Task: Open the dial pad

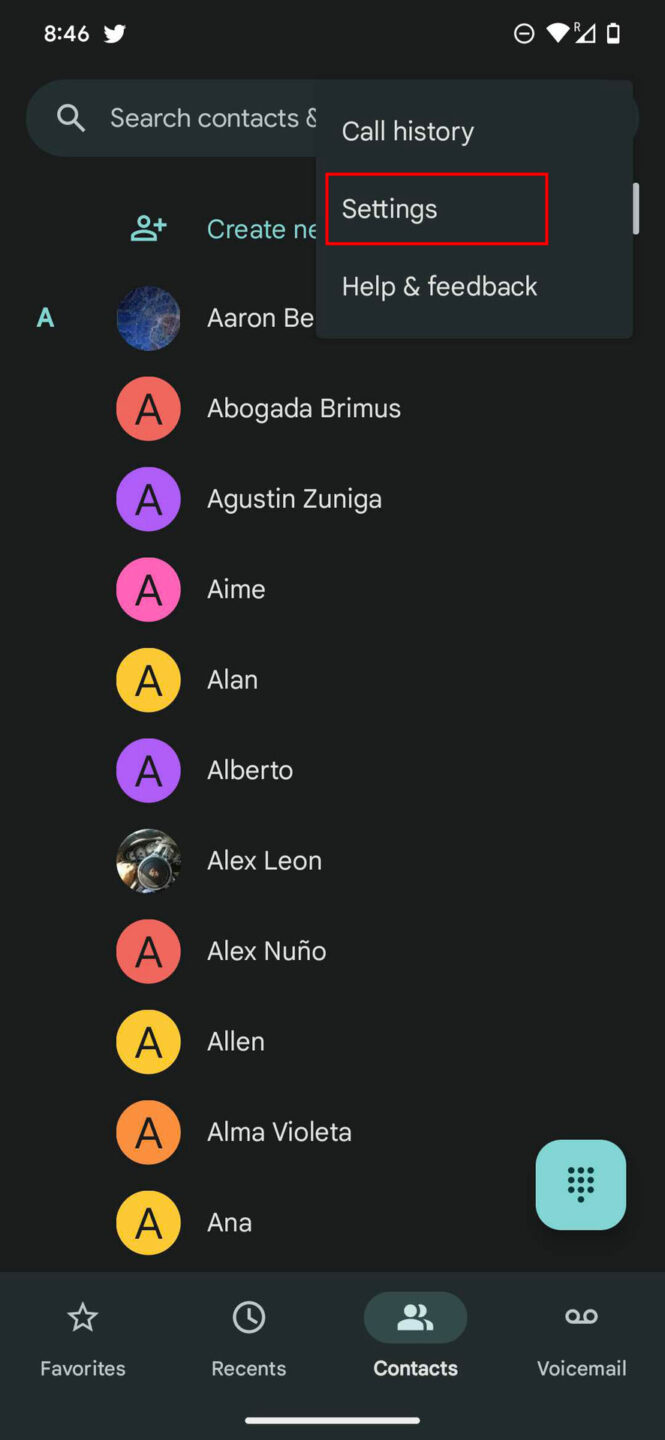Action: (581, 1185)
